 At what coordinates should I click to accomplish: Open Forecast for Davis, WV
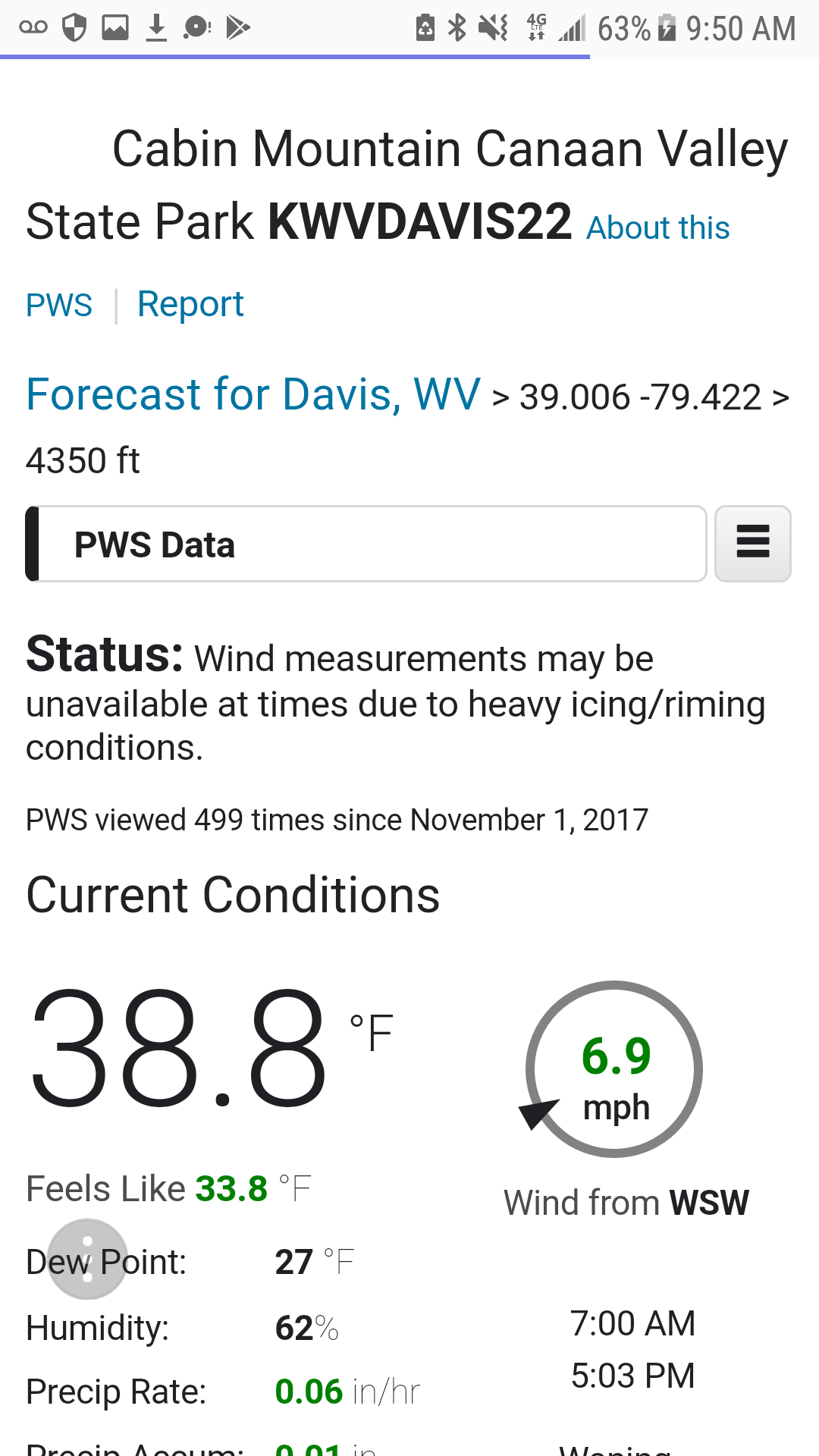pos(253,394)
